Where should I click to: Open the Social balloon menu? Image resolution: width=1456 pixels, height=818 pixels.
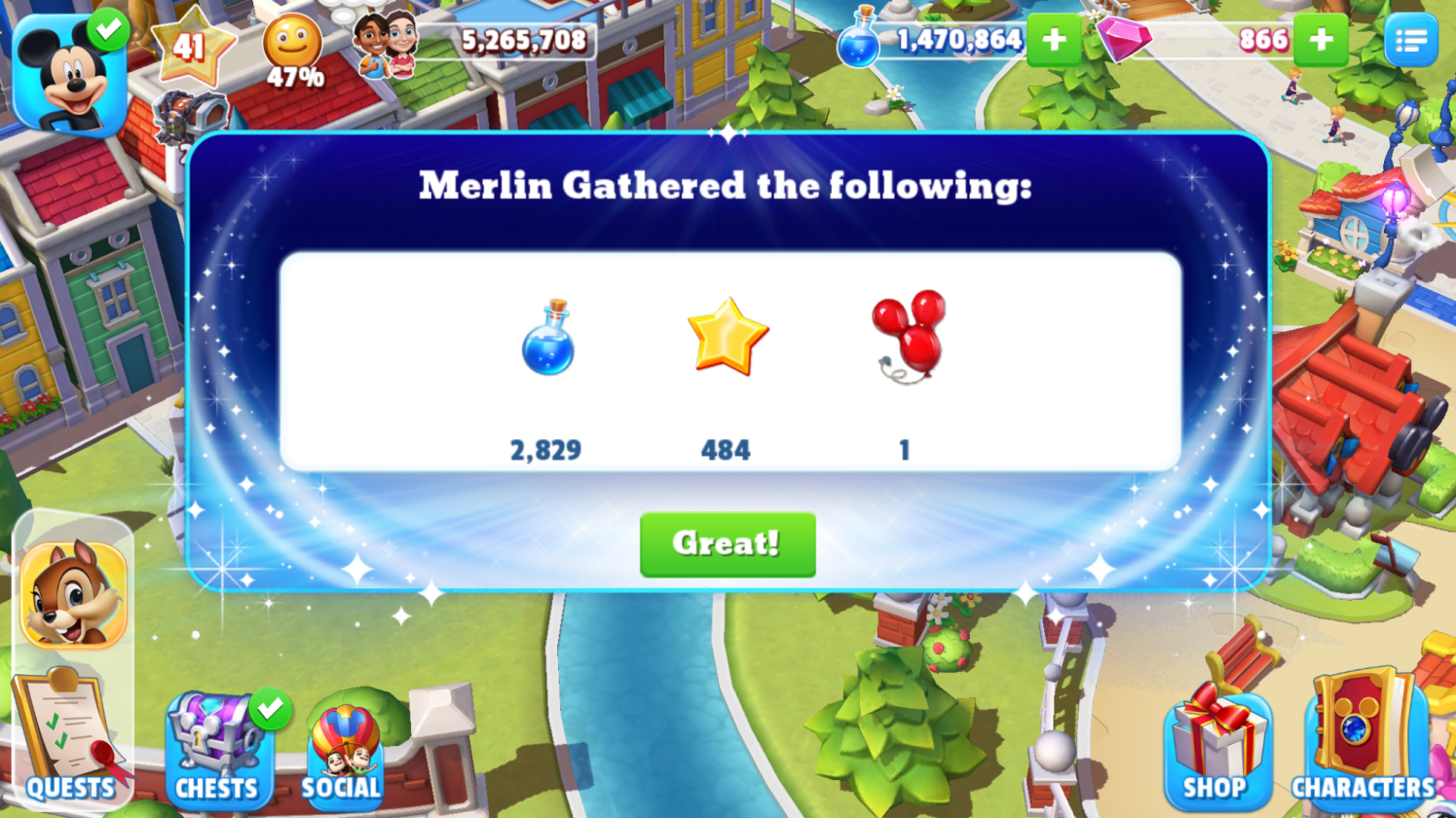(343, 752)
